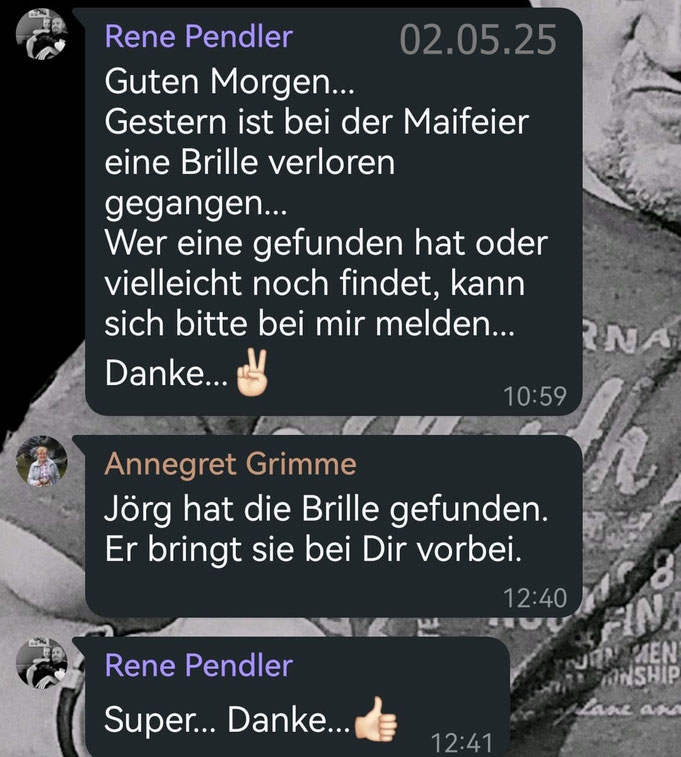This screenshot has width=681, height=757.
Task: Open Rene Pendler's avatar beside 'Super... Danke' message
Action: (x=42, y=664)
